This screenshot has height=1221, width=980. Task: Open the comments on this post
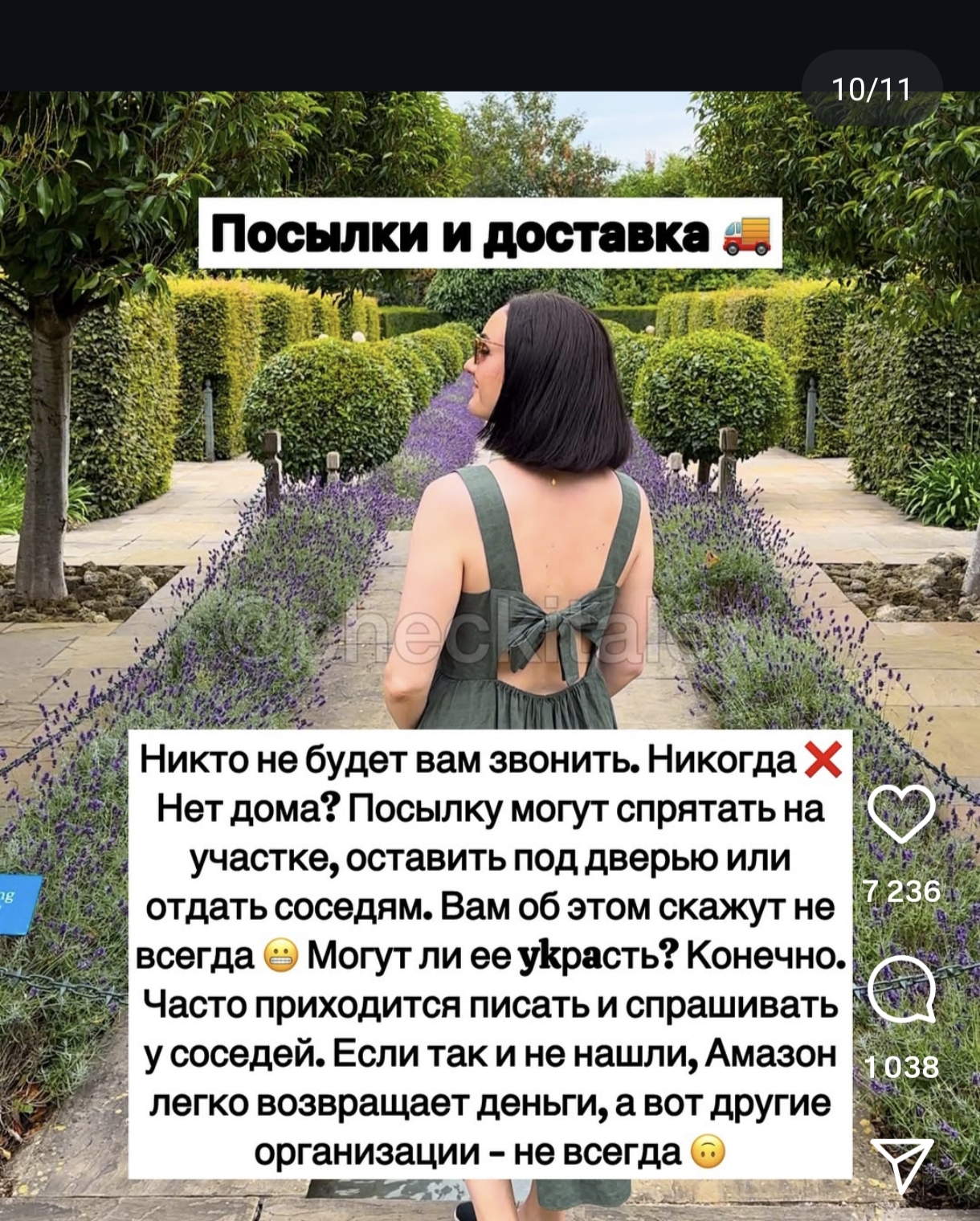(x=901, y=990)
